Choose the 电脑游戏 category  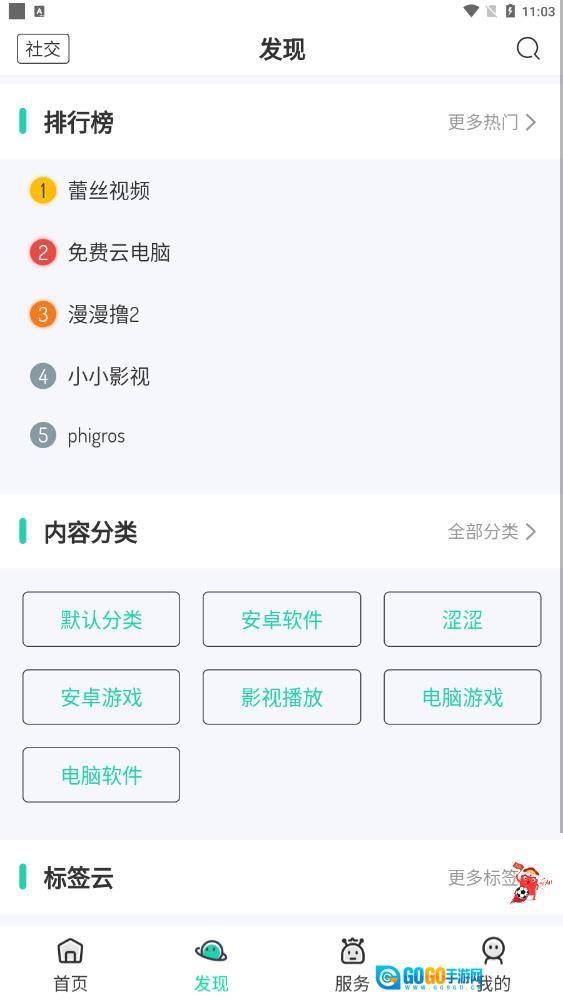(462, 697)
